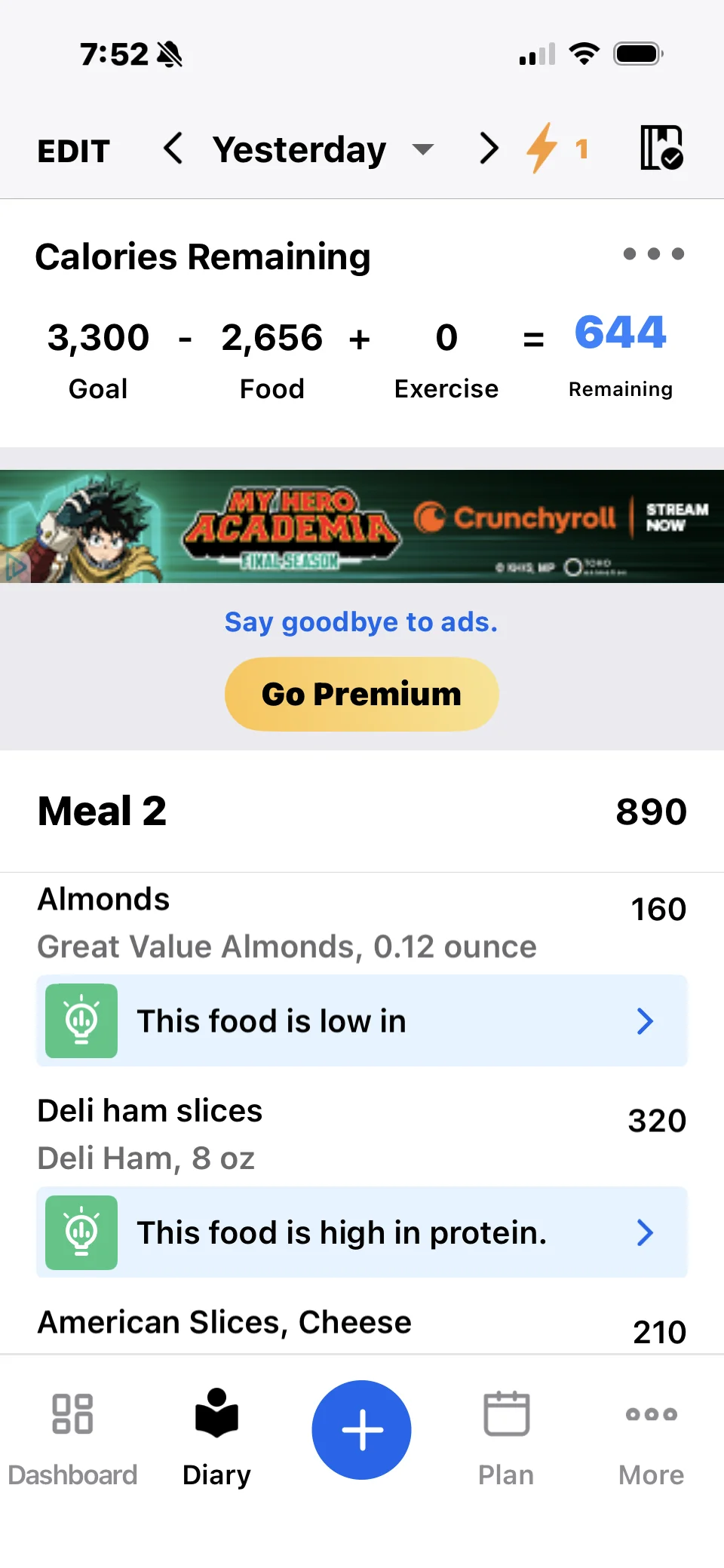This screenshot has height=1568, width=724.
Task: Expand the 'This food is low in' insight
Action: coord(362,1021)
